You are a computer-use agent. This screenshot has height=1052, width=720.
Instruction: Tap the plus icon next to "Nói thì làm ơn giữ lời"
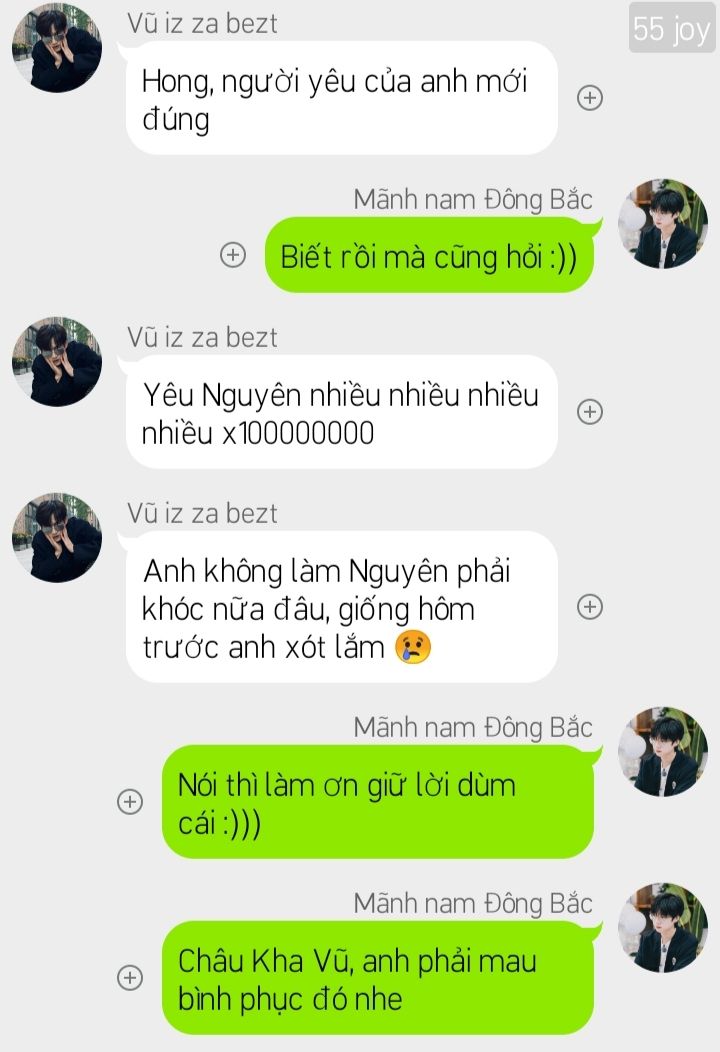(x=130, y=801)
